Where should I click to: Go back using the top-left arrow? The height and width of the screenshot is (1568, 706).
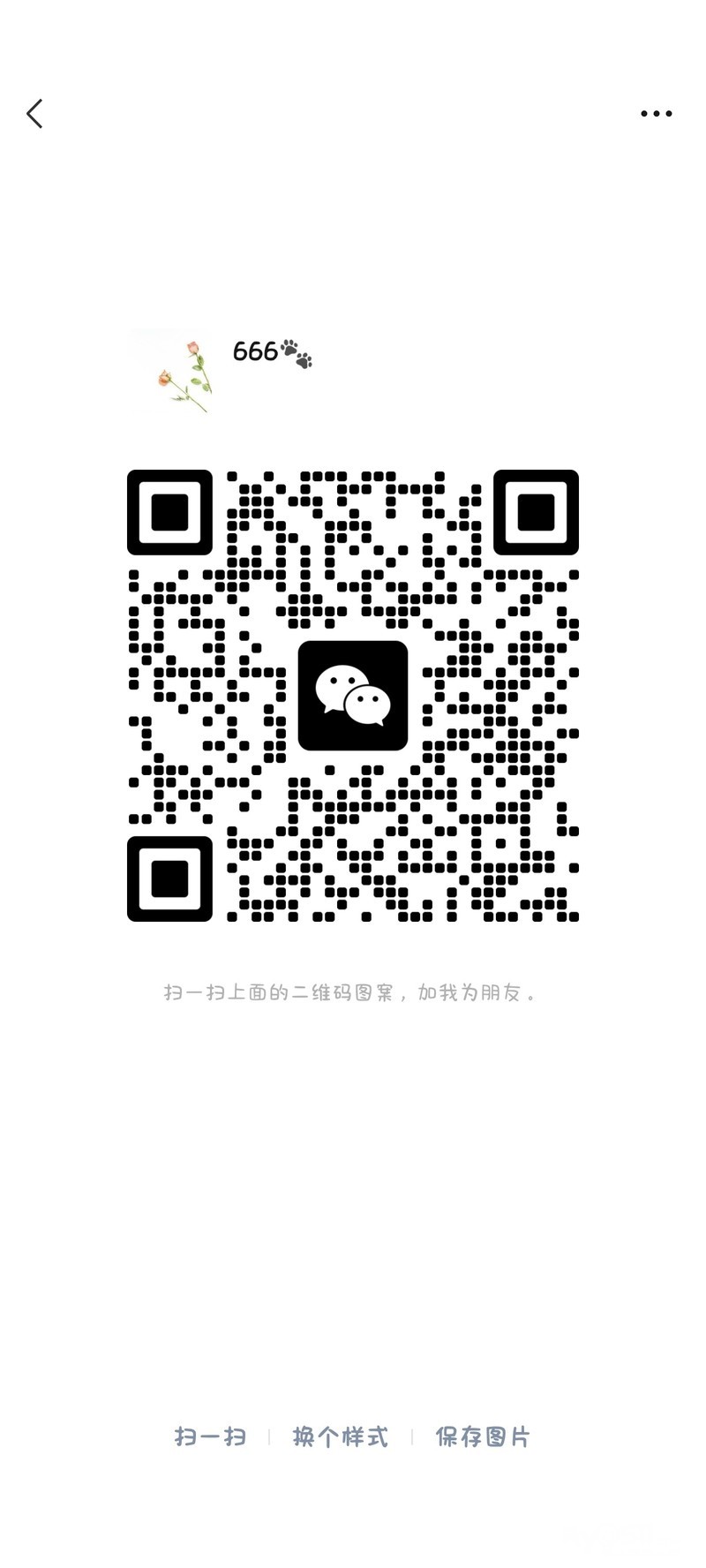point(34,114)
